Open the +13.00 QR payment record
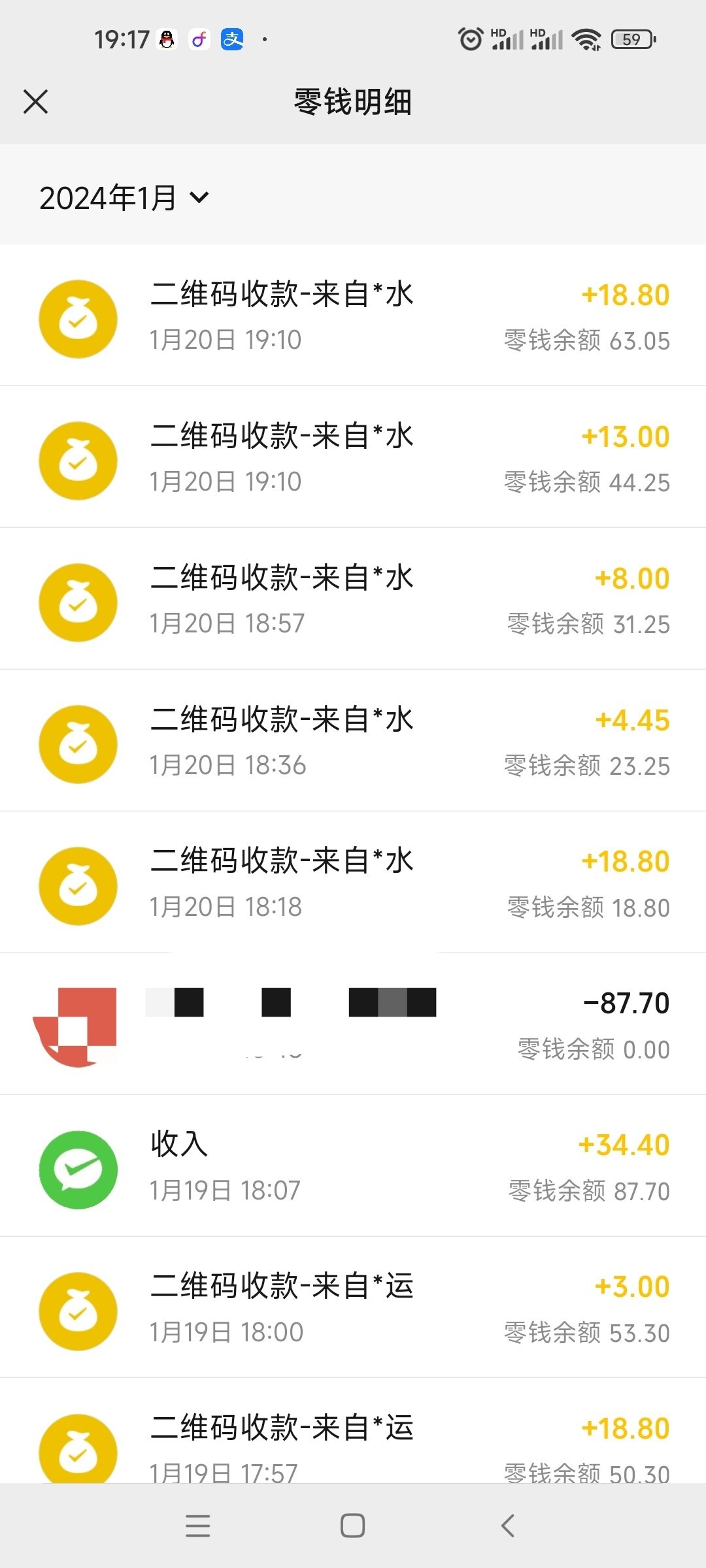706x1568 pixels. [353, 457]
